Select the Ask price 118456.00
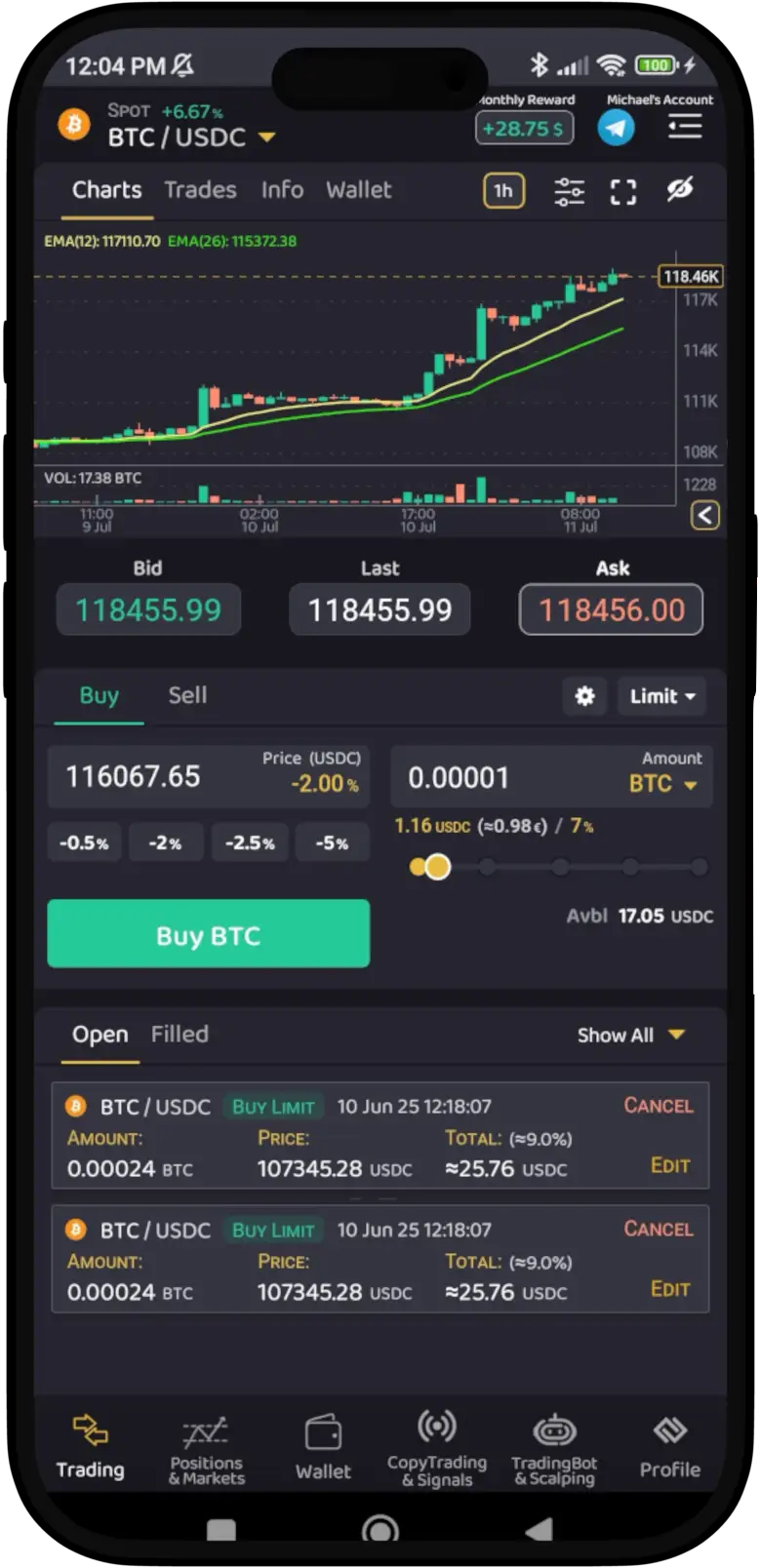Image resolution: width=760 pixels, height=1568 pixels. (611, 610)
